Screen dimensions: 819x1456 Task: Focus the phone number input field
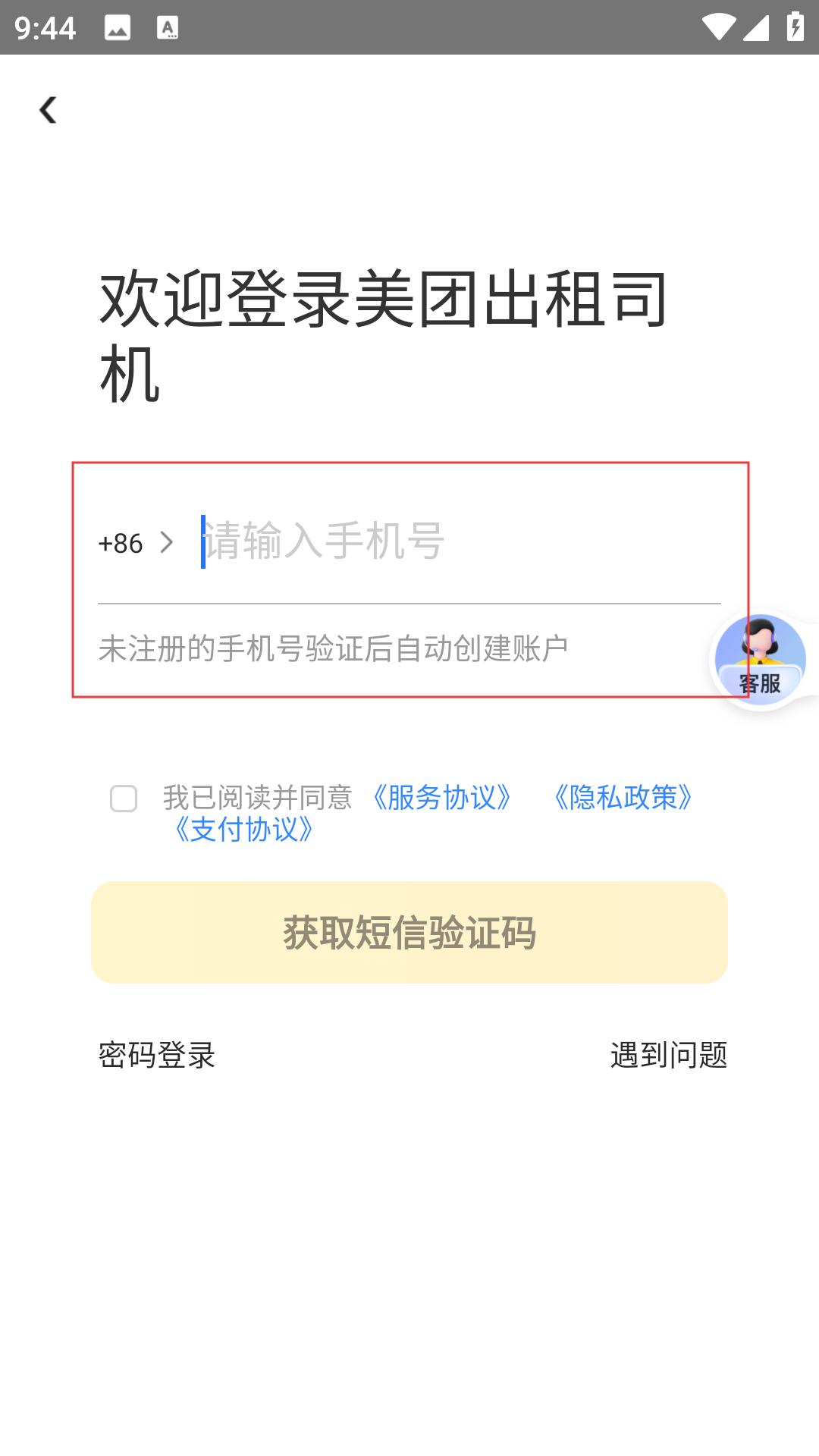pyautogui.click(x=460, y=541)
